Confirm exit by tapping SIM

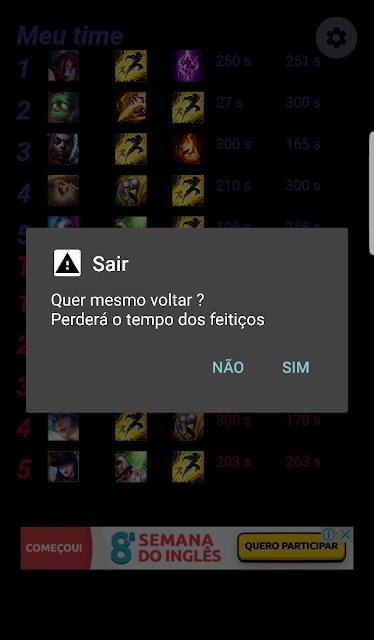click(x=296, y=367)
